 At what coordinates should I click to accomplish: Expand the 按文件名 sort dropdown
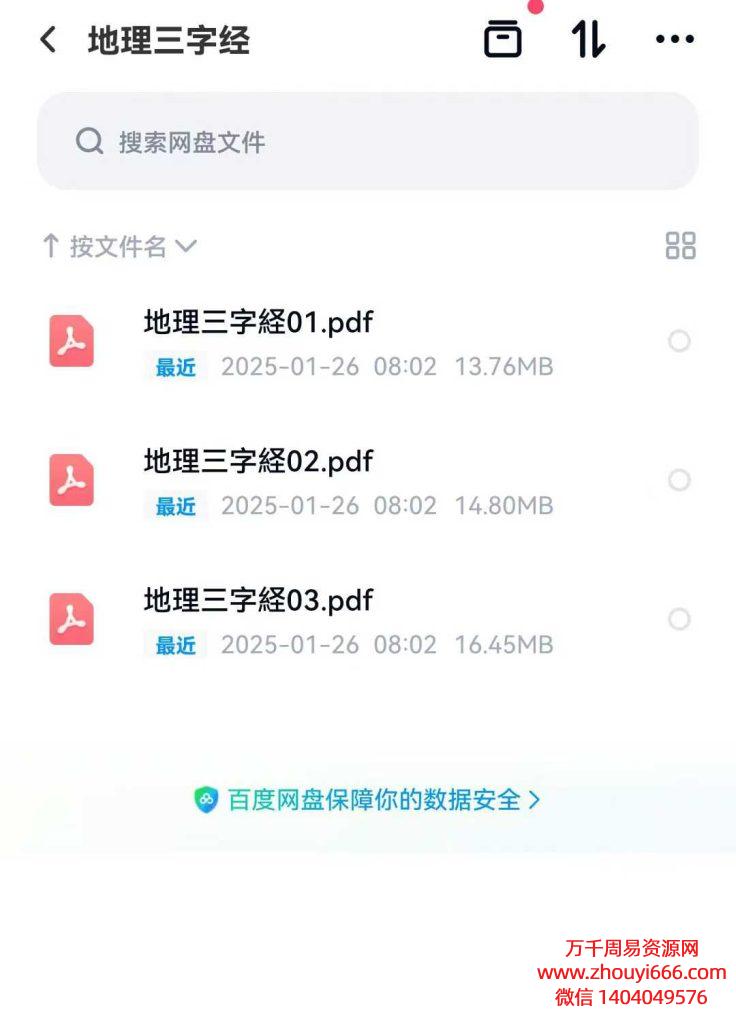click(120, 246)
